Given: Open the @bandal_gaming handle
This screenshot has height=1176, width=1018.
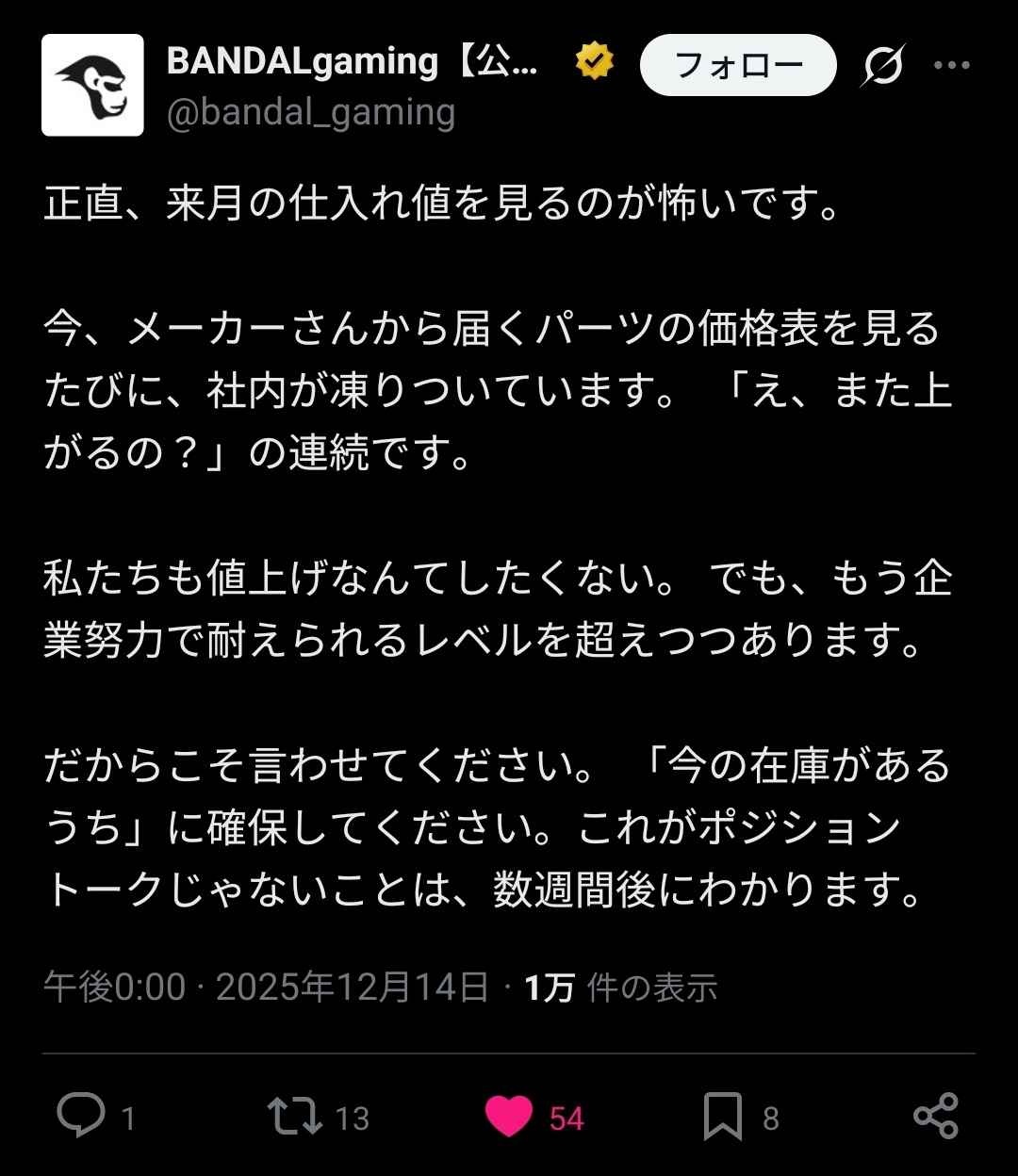Looking at the screenshot, I should (311, 112).
